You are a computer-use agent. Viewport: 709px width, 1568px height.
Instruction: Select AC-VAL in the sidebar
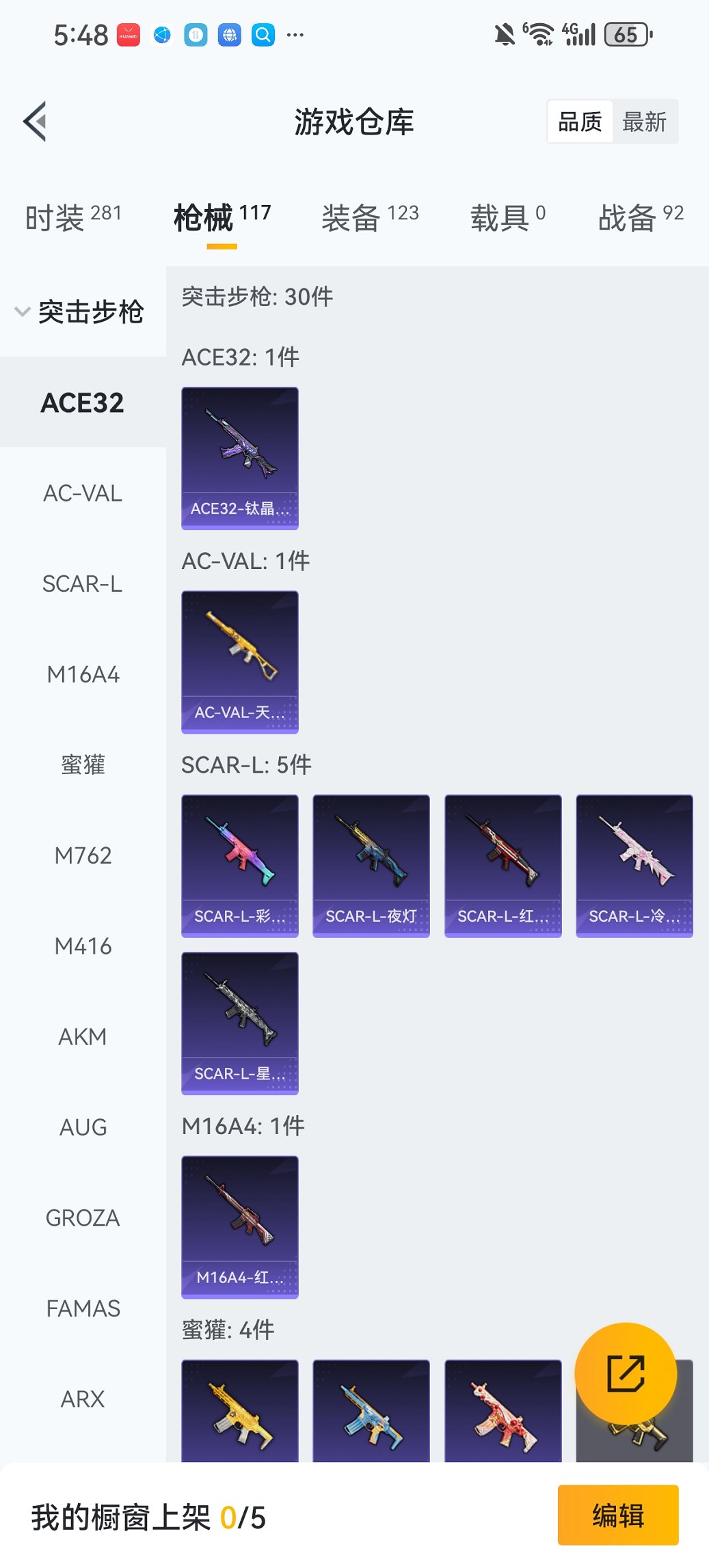pos(83,493)
